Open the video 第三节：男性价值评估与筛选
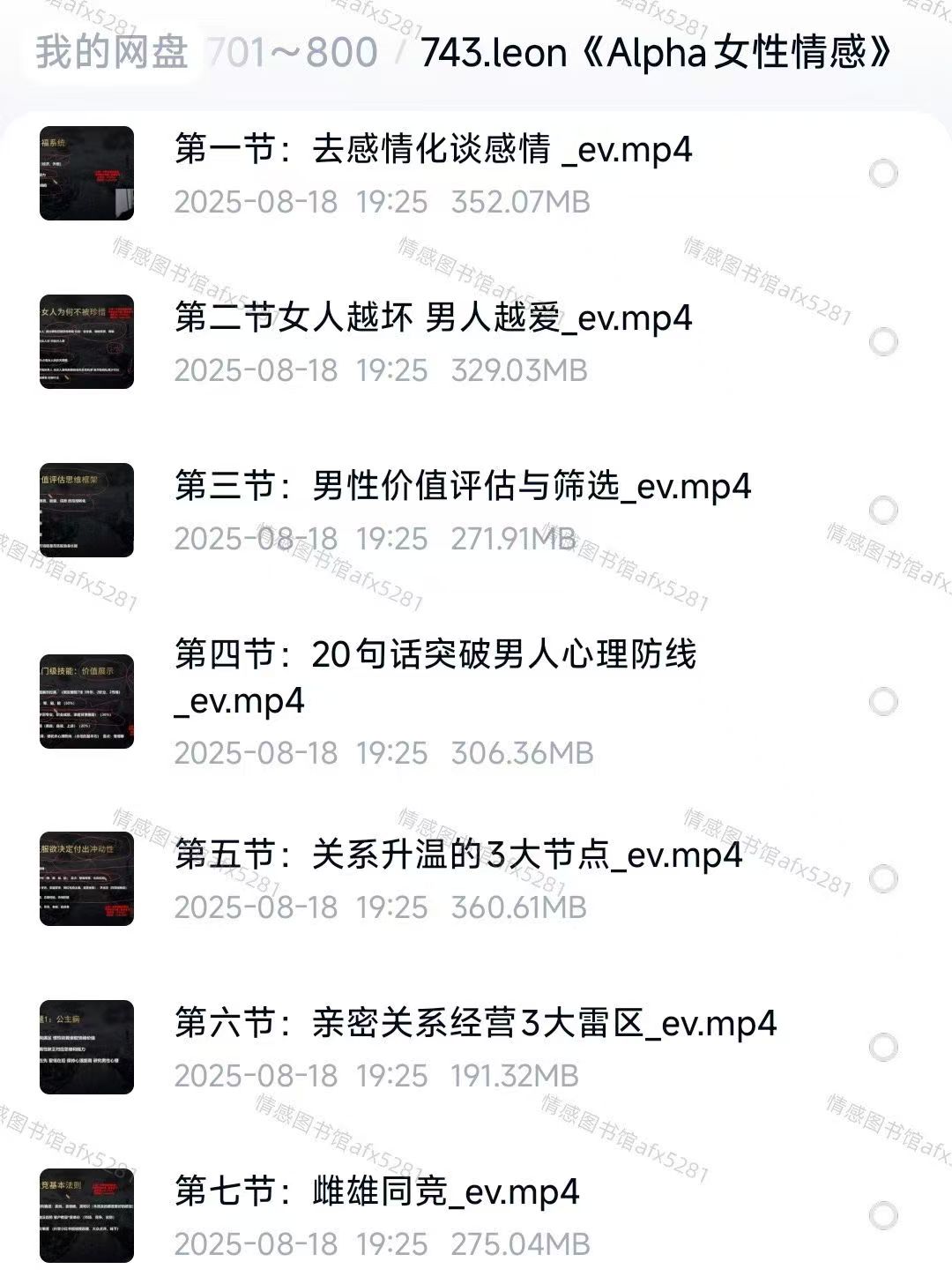Viewport: 952px width, 1284px height. click(463, 487)
